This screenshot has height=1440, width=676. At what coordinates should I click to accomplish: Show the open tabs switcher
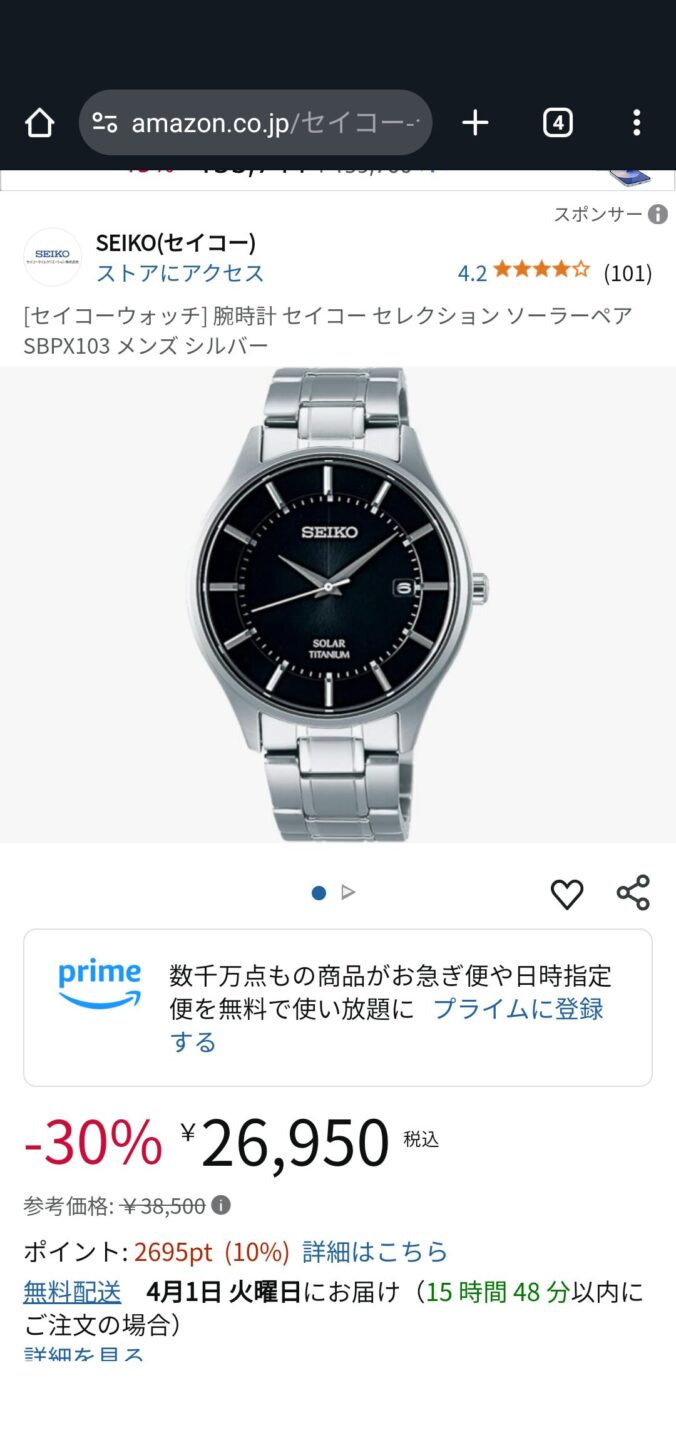pyautogui.click(x=557, y=123)
